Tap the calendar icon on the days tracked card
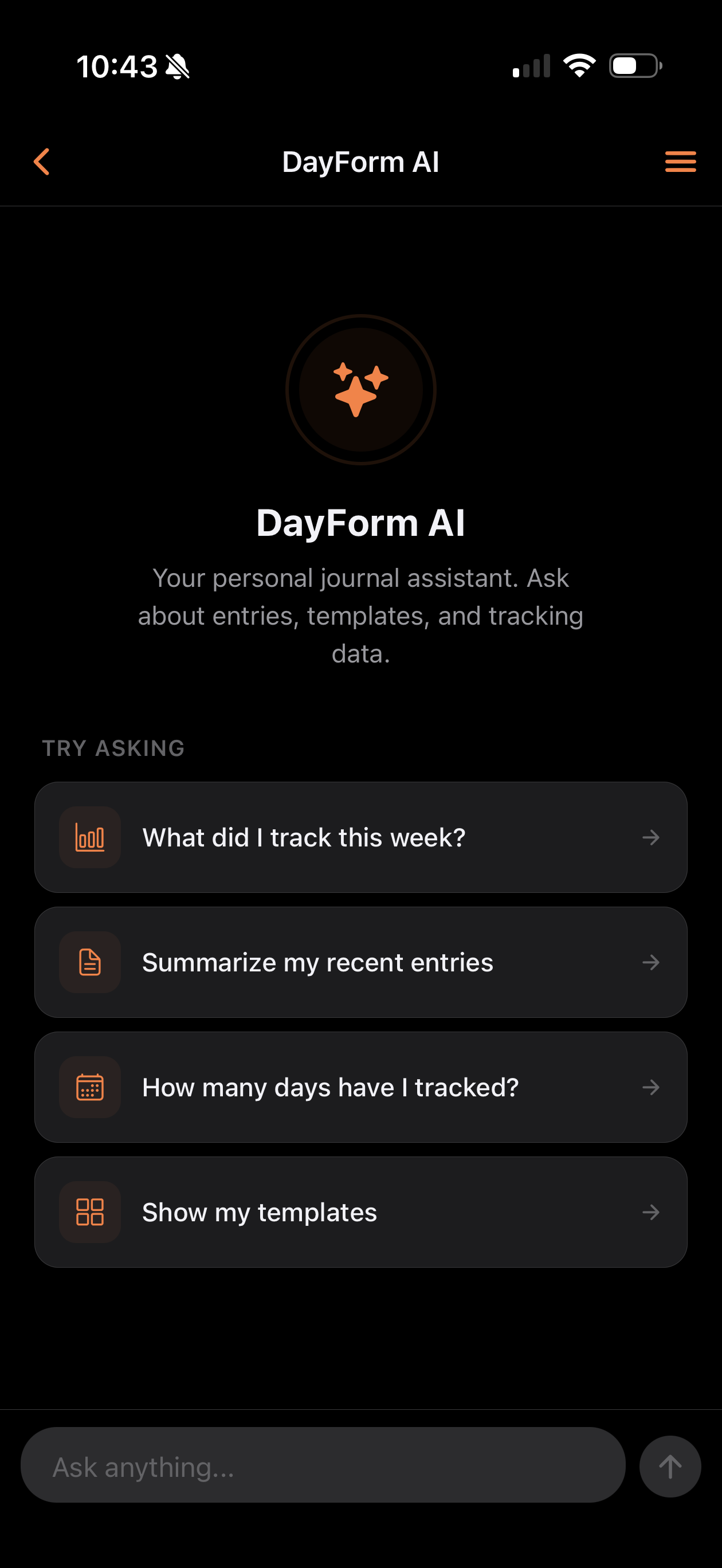722x1568 pixels. coord(89,1087)
